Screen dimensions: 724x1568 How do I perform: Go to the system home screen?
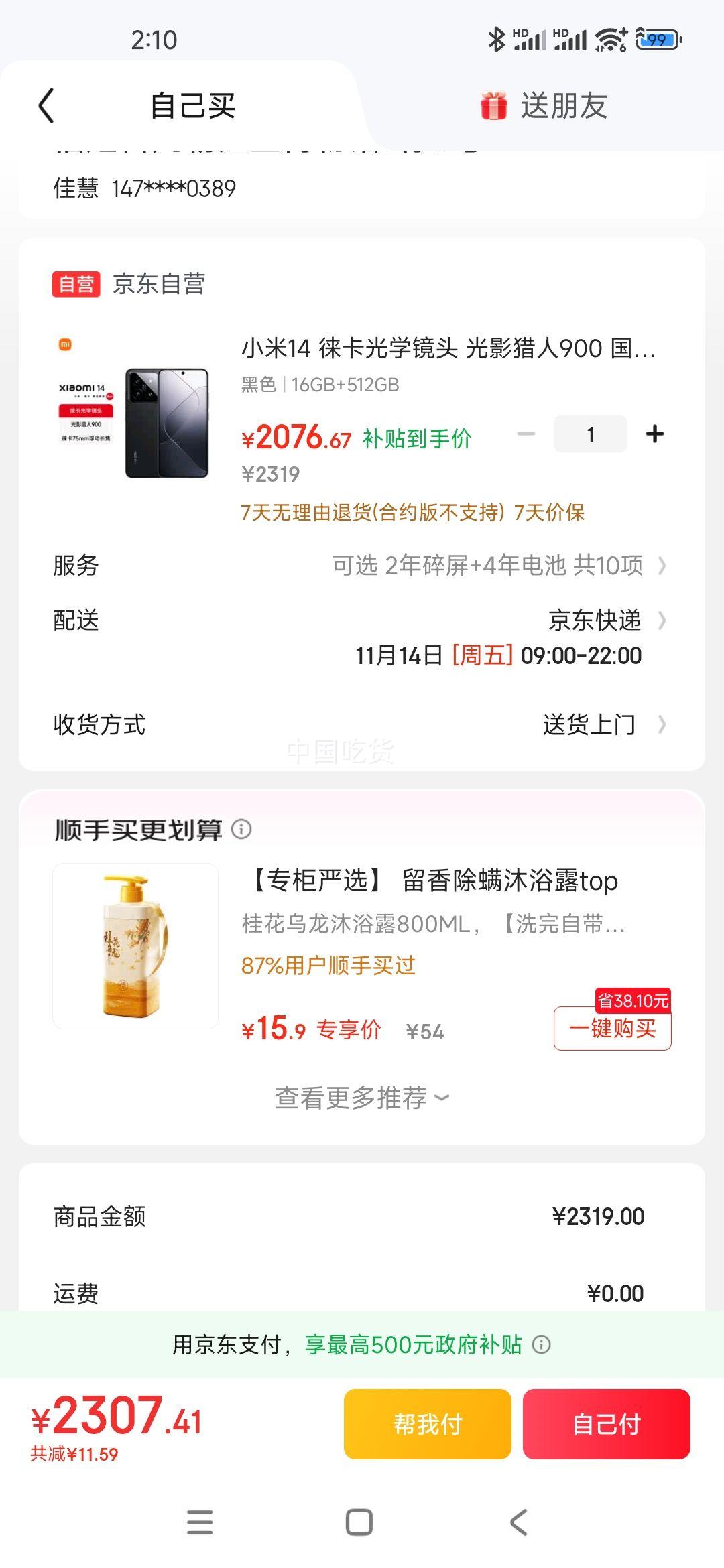click(359, 1522)
